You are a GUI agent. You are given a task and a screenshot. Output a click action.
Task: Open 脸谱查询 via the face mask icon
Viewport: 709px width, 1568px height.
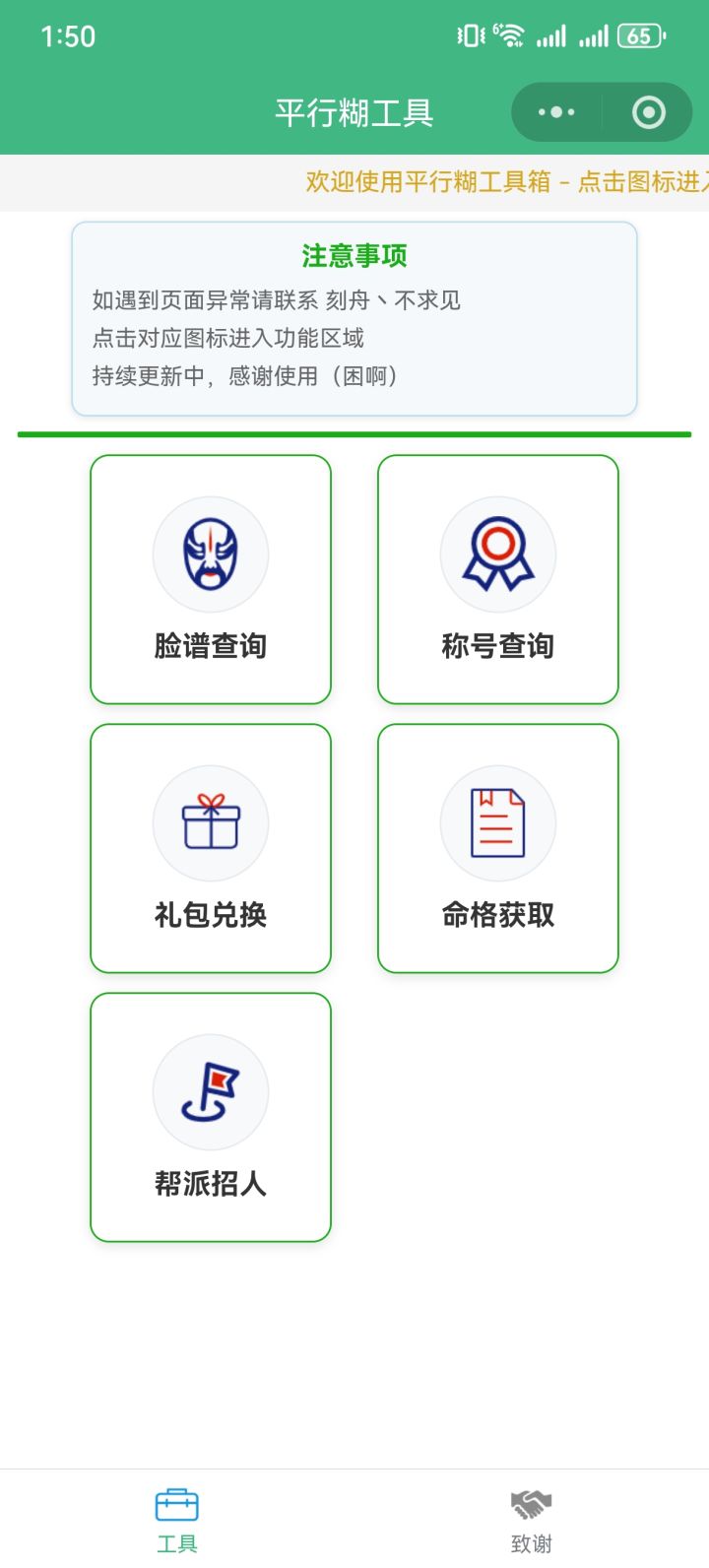click(x=210, y=554)
